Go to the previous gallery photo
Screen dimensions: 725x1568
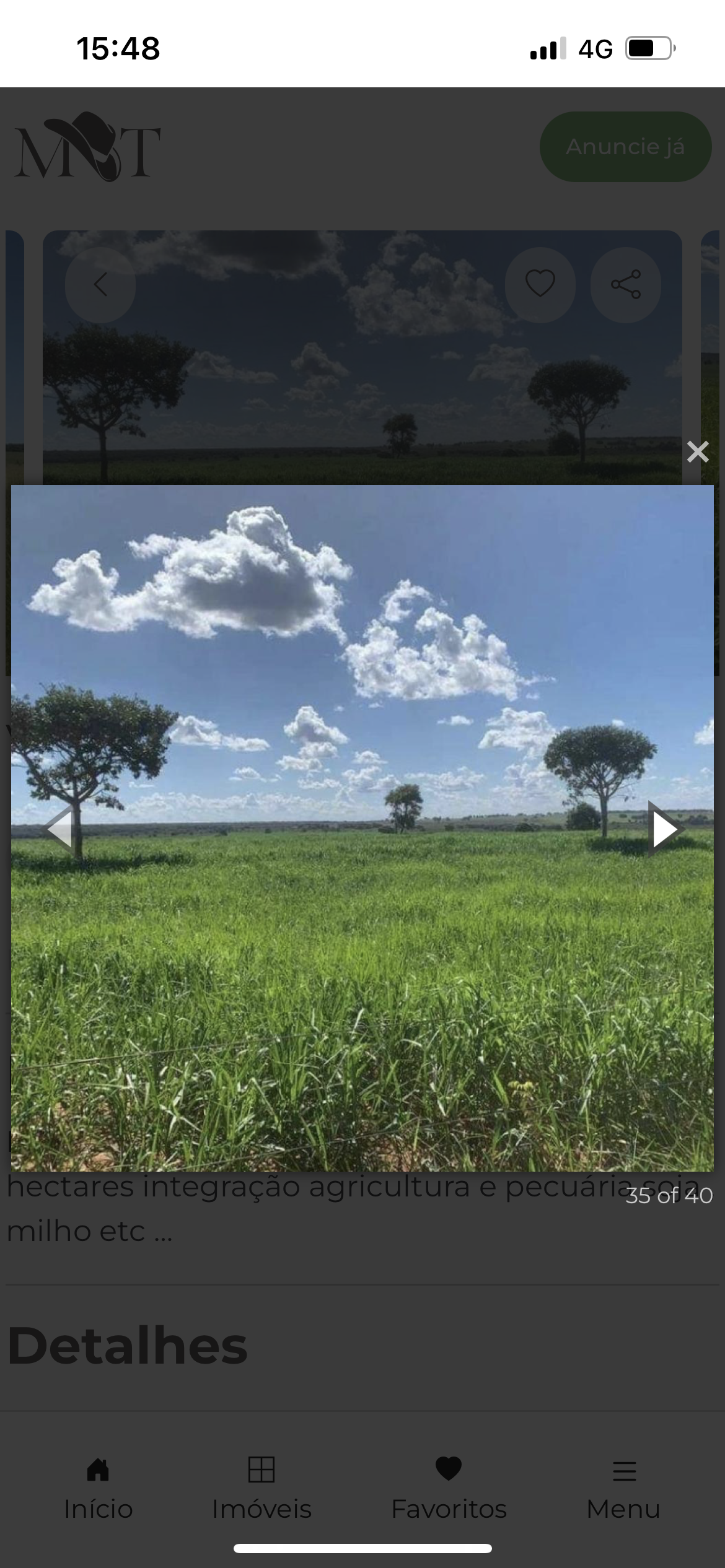(x=60, y=829)
